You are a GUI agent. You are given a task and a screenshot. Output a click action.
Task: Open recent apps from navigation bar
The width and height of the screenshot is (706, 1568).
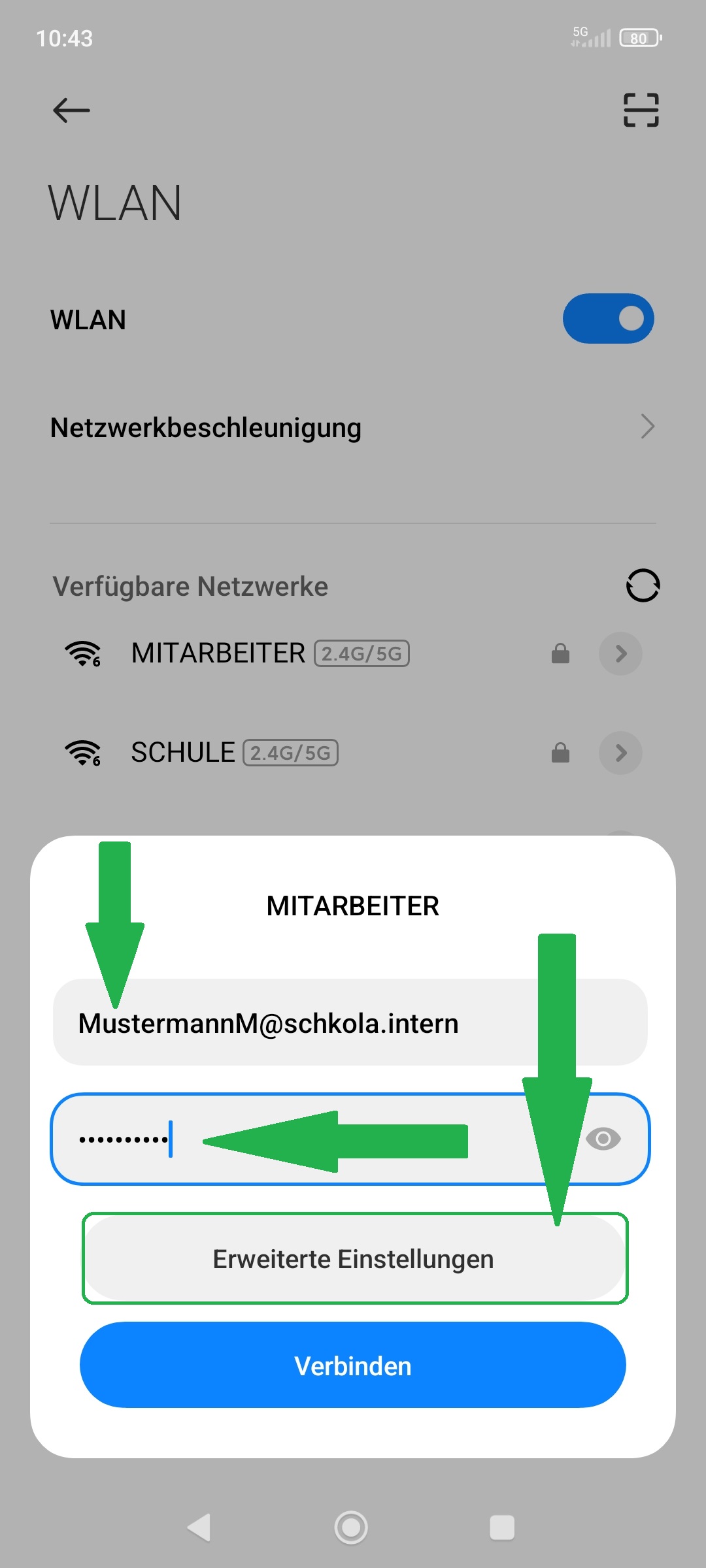pyautogui.click(x=502, y=1527)
